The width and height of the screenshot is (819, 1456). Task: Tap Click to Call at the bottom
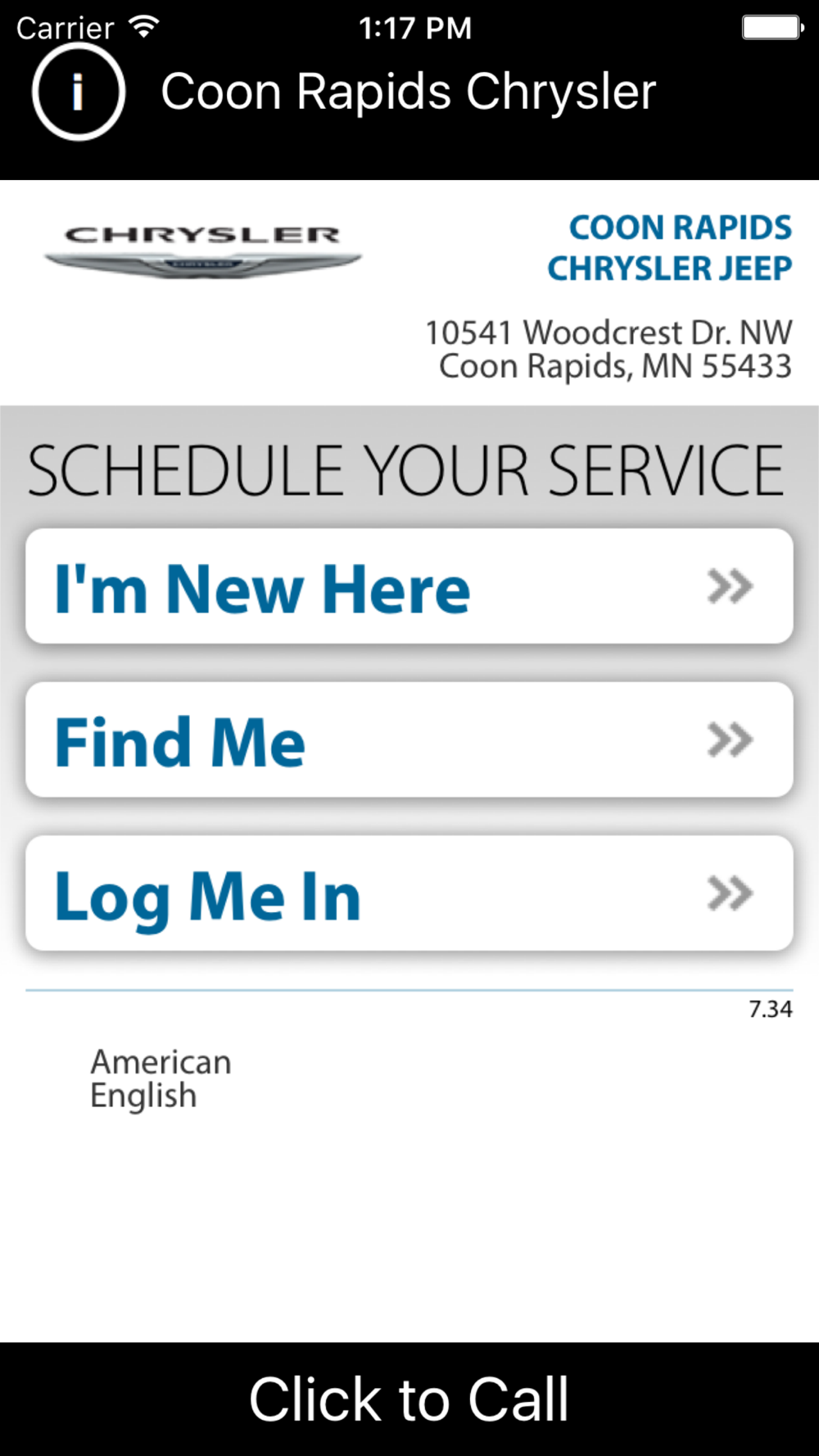coord(409,1399)
